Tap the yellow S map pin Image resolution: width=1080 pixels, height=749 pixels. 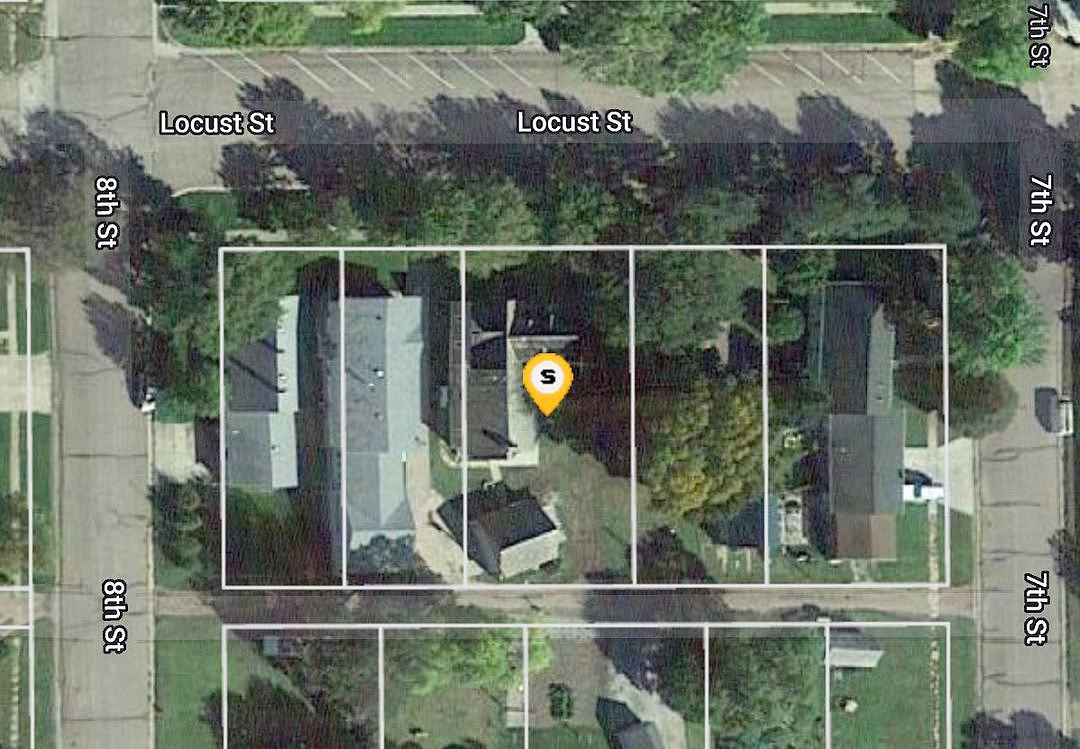point(547,380)
